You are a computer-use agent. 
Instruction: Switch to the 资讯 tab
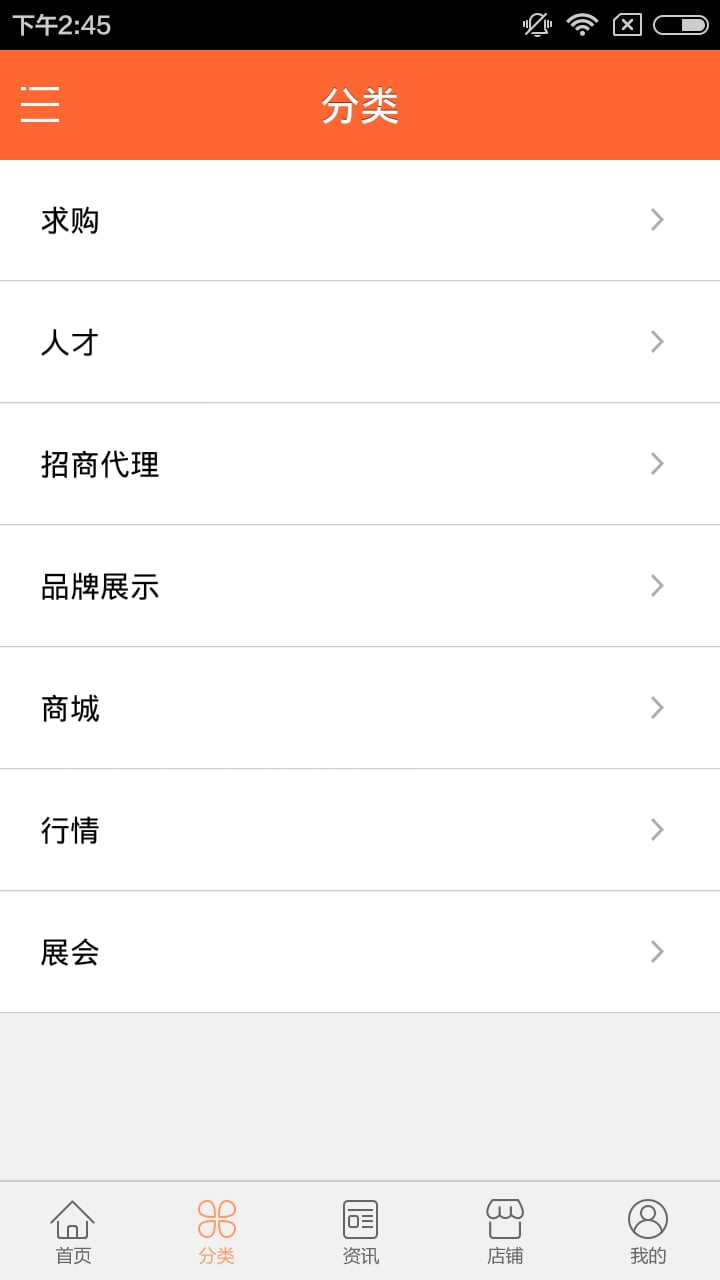pos(360,1232)
